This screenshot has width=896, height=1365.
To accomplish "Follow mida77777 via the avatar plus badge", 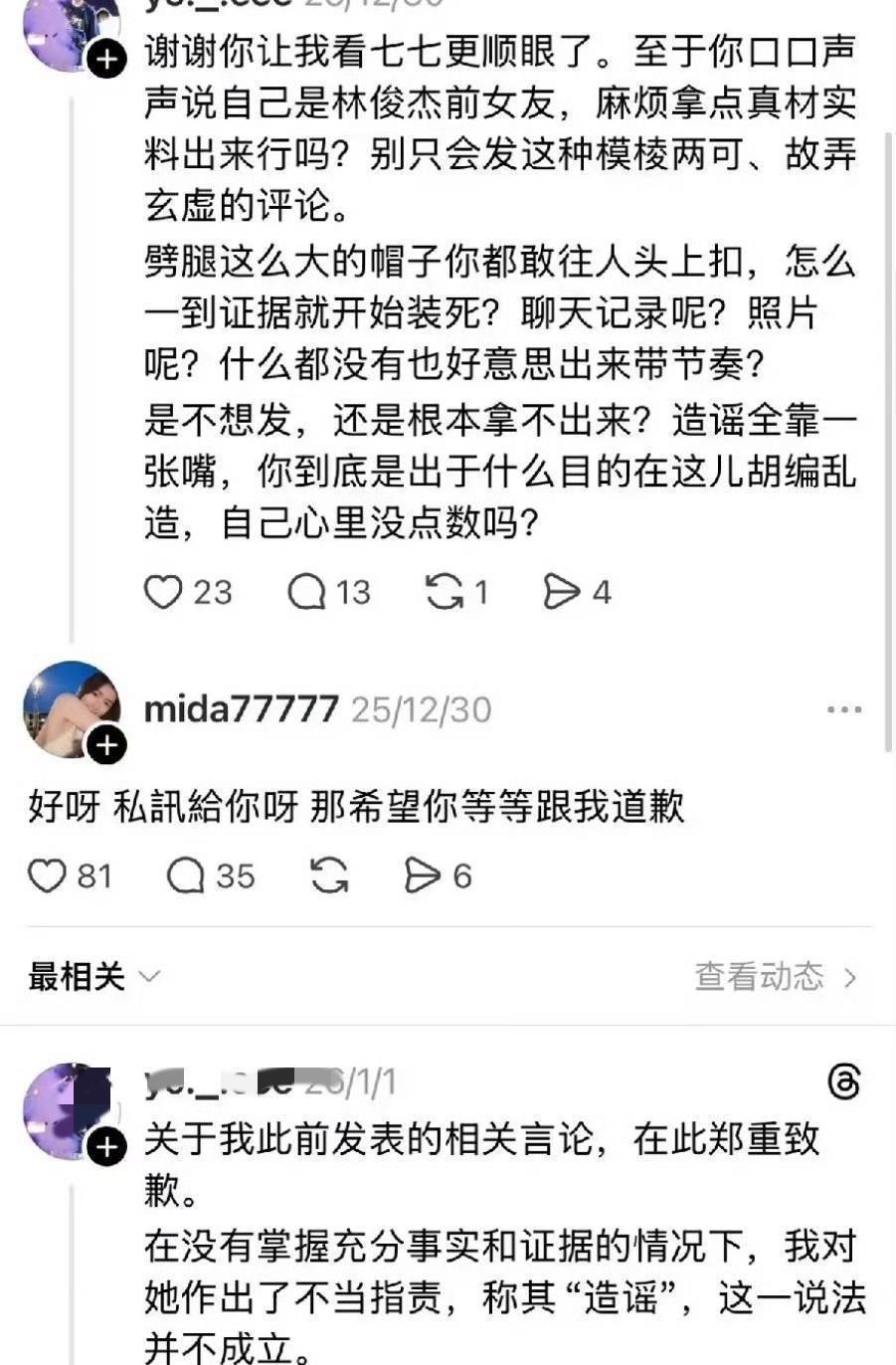I will pyautogui.click(x=106, y=744).
